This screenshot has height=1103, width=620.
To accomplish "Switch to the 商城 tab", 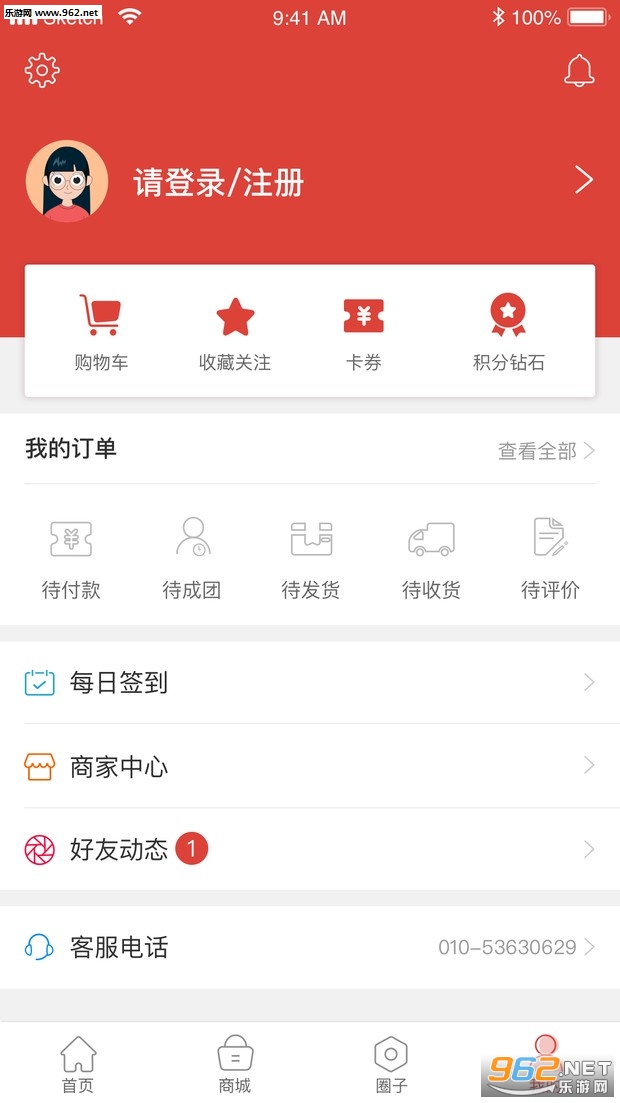I will (235, 1064).
